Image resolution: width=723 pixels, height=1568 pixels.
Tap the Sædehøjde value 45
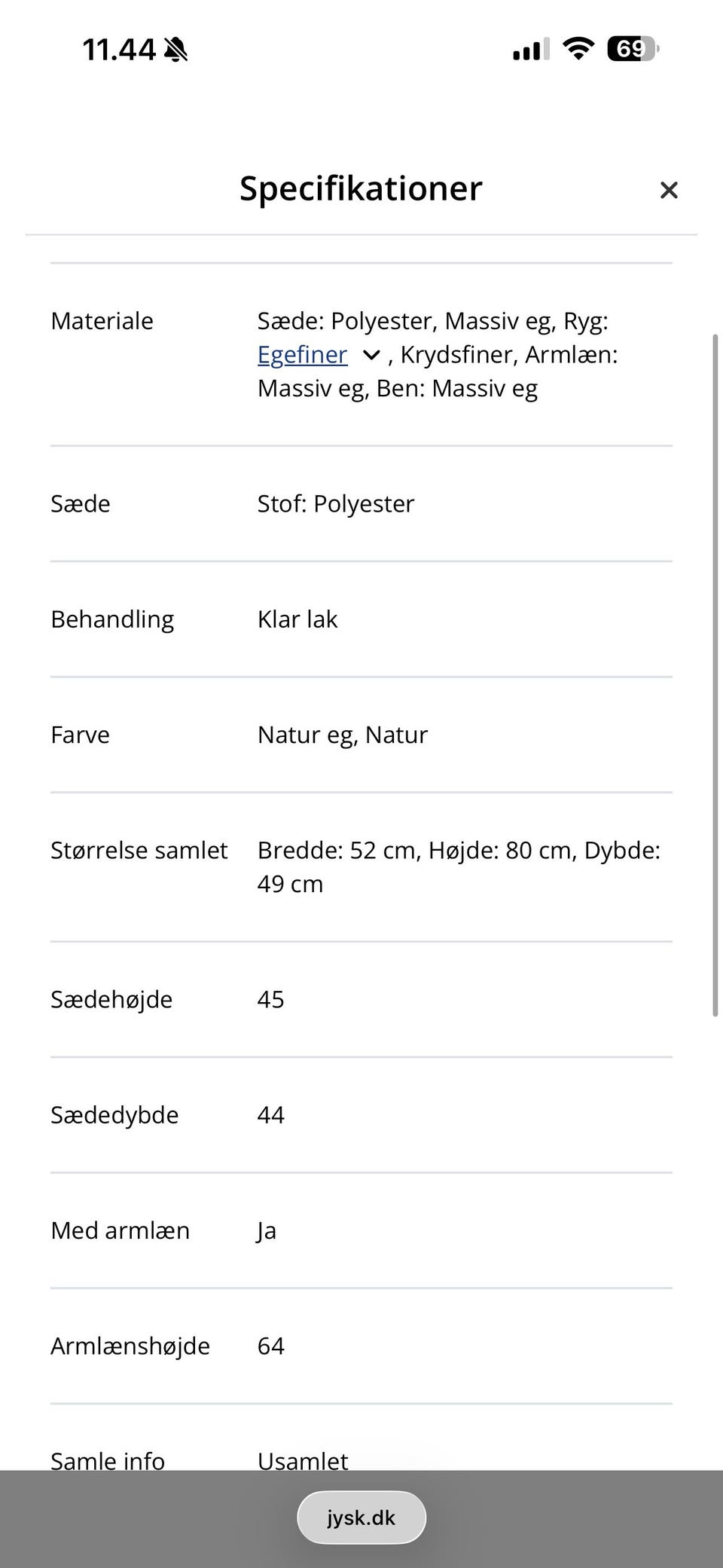pos(270,999)
